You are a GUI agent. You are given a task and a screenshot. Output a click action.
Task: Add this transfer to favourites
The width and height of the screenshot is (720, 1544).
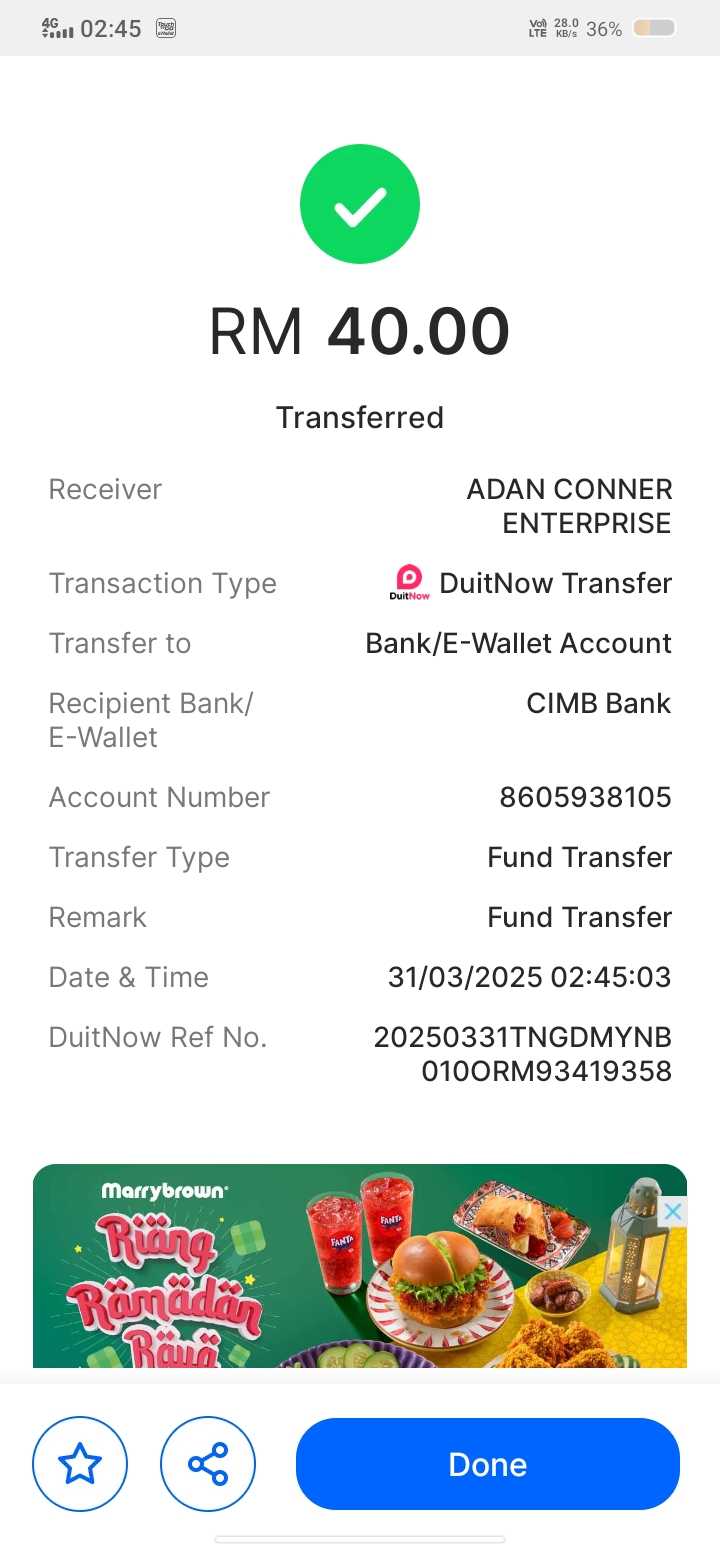click(80, 1464)
